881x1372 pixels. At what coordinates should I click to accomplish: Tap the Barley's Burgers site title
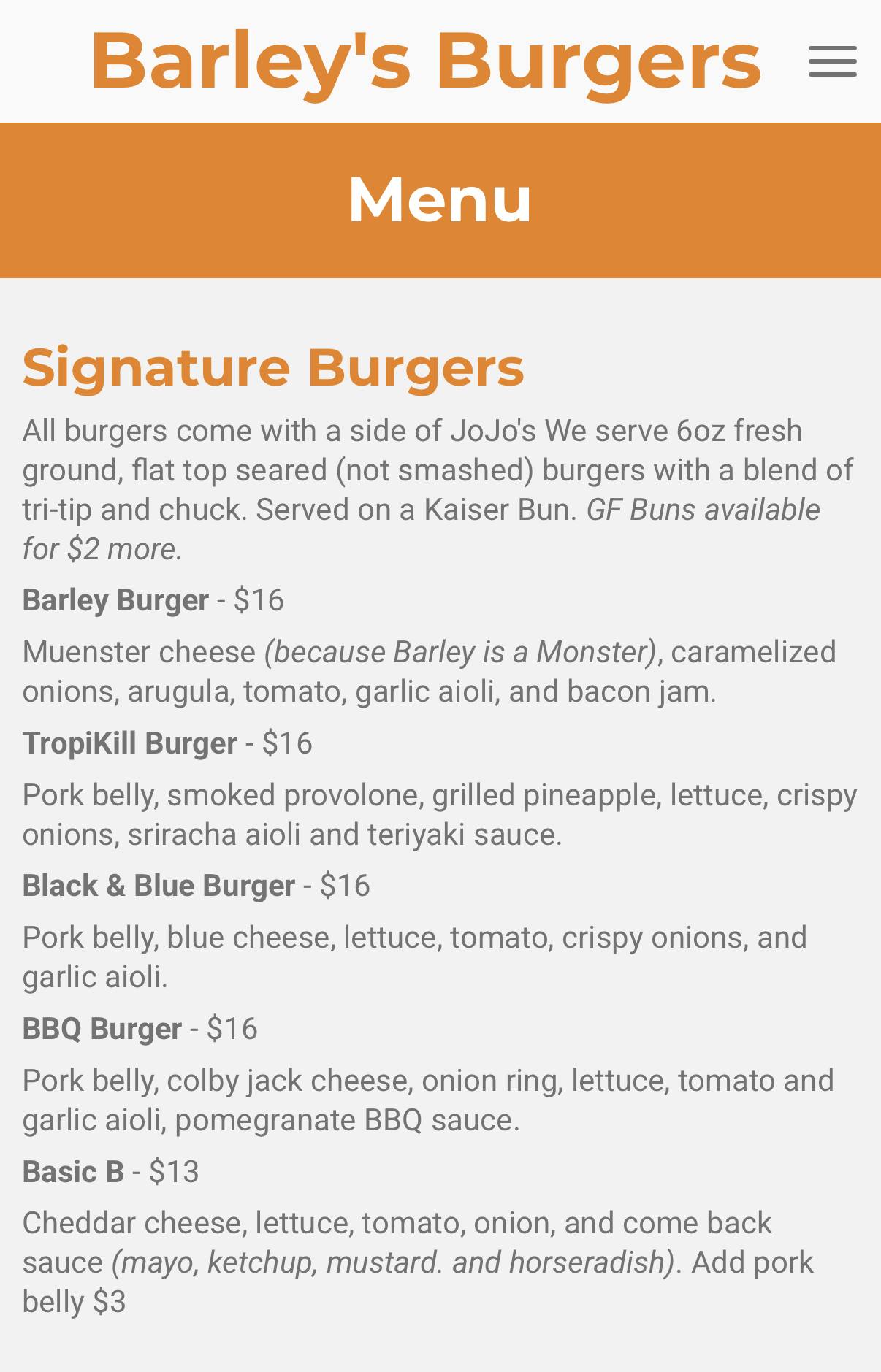coord(425,61)
